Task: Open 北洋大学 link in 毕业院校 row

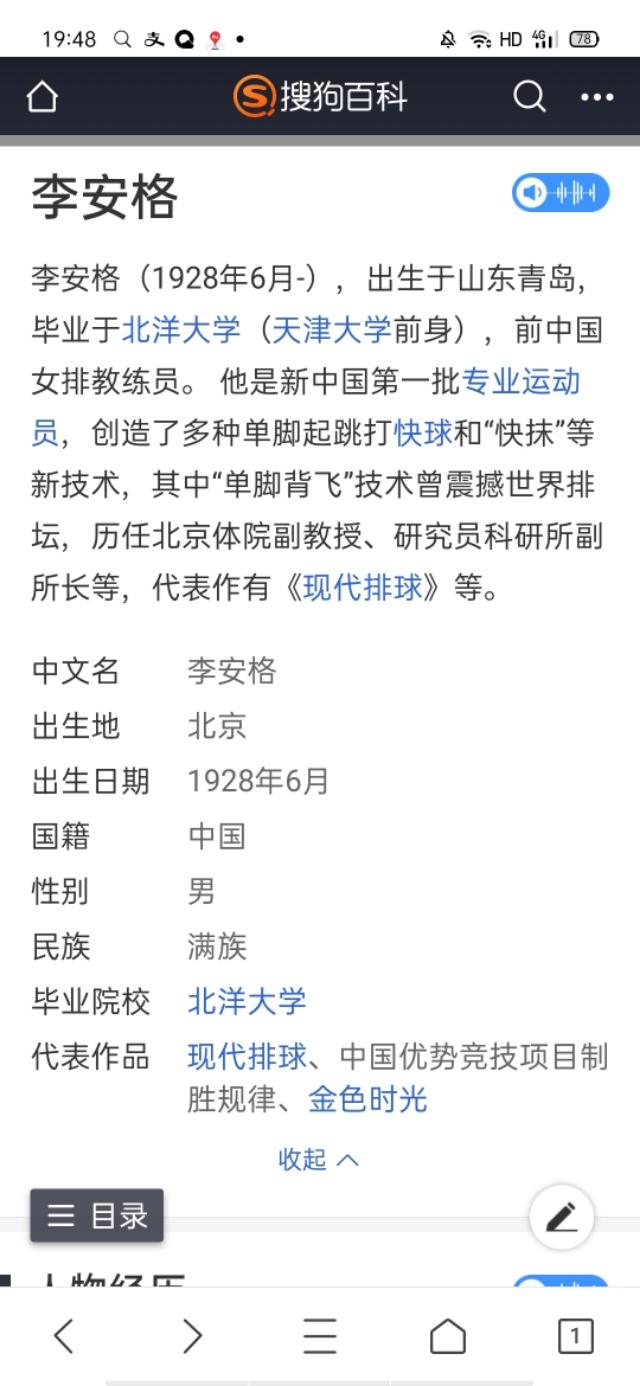Action: pos(247,1001)
